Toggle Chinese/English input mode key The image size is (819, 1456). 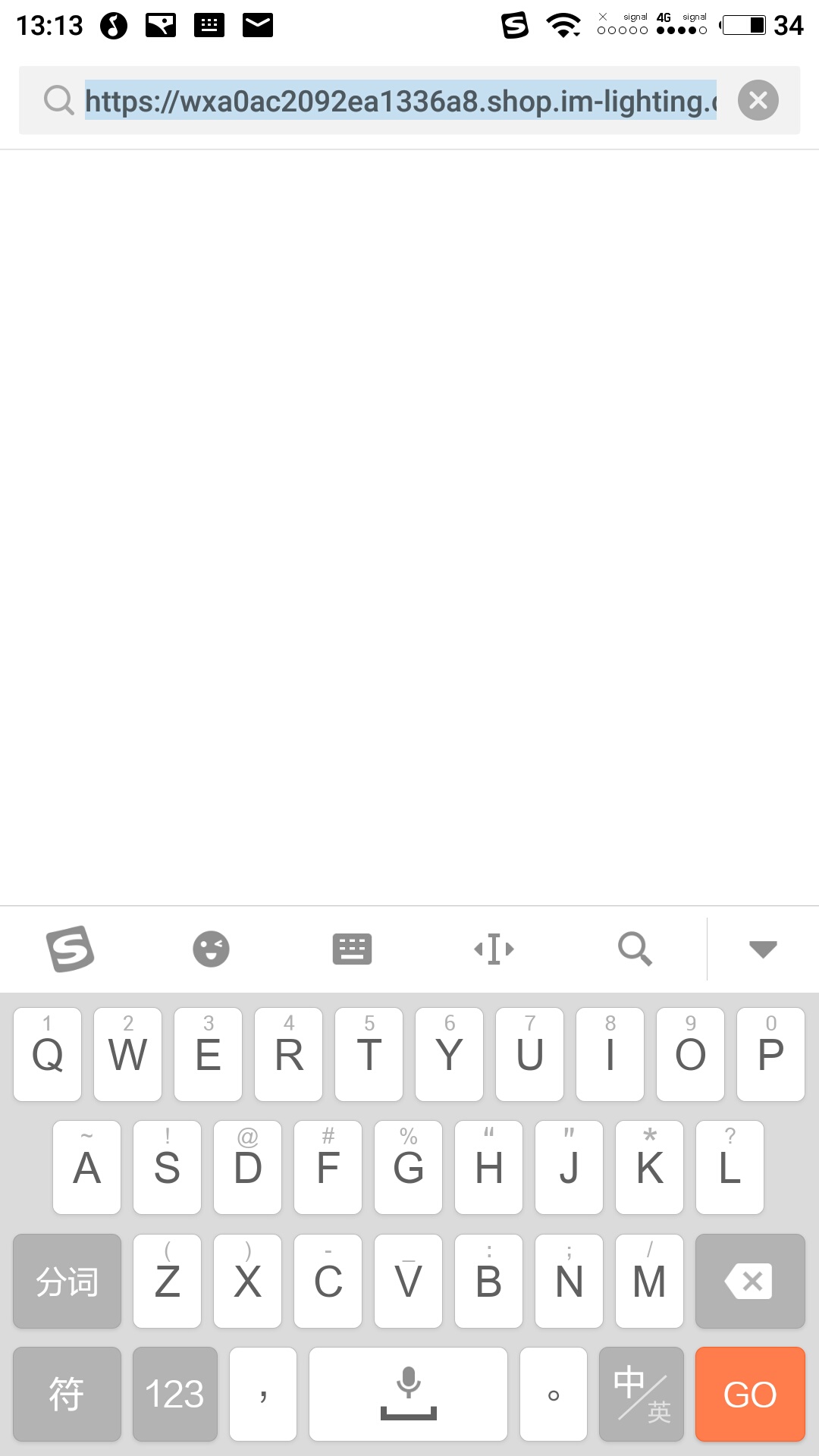(x=641, y=1394)
